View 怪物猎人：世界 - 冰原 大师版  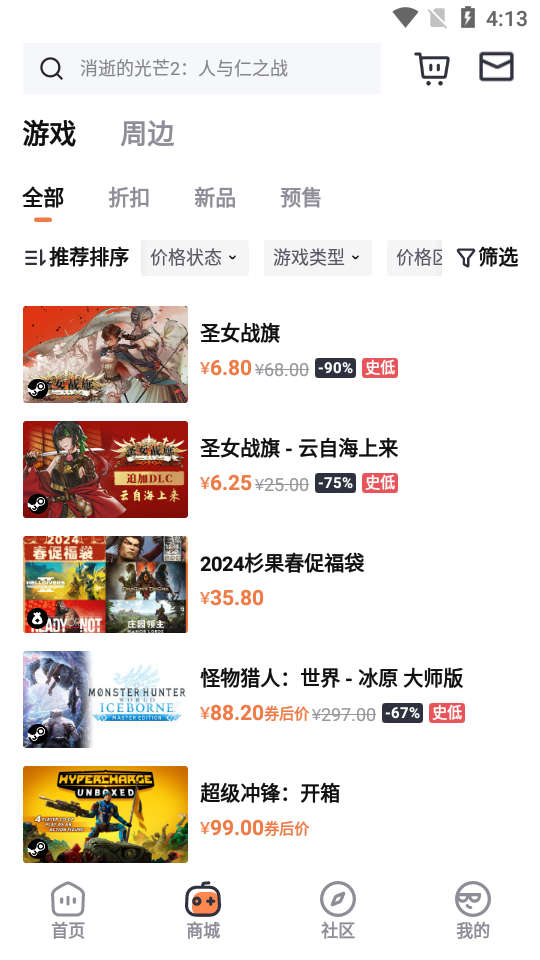[x=270, y=699]
